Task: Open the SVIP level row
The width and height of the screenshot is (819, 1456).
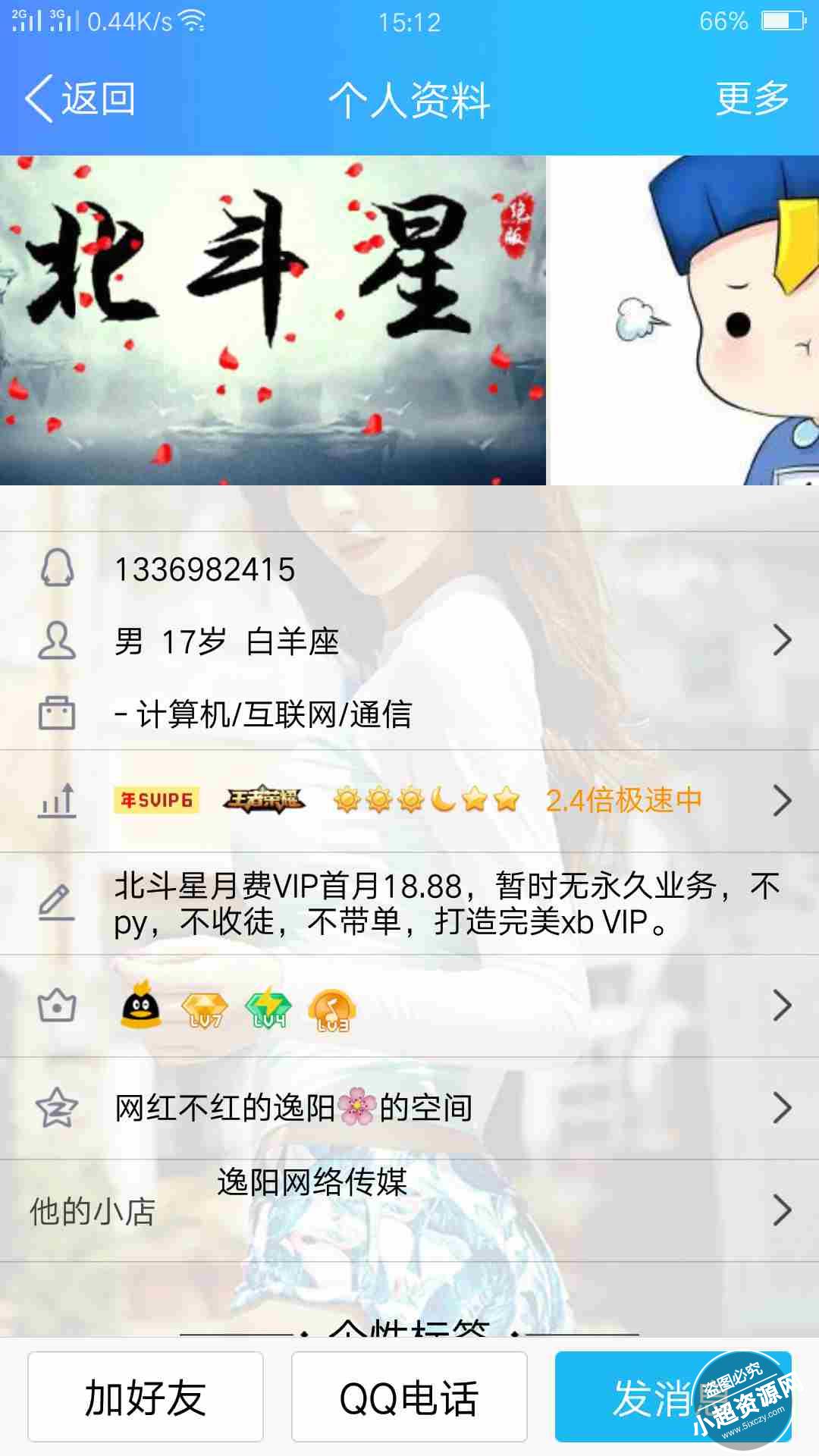Action: 409,801
